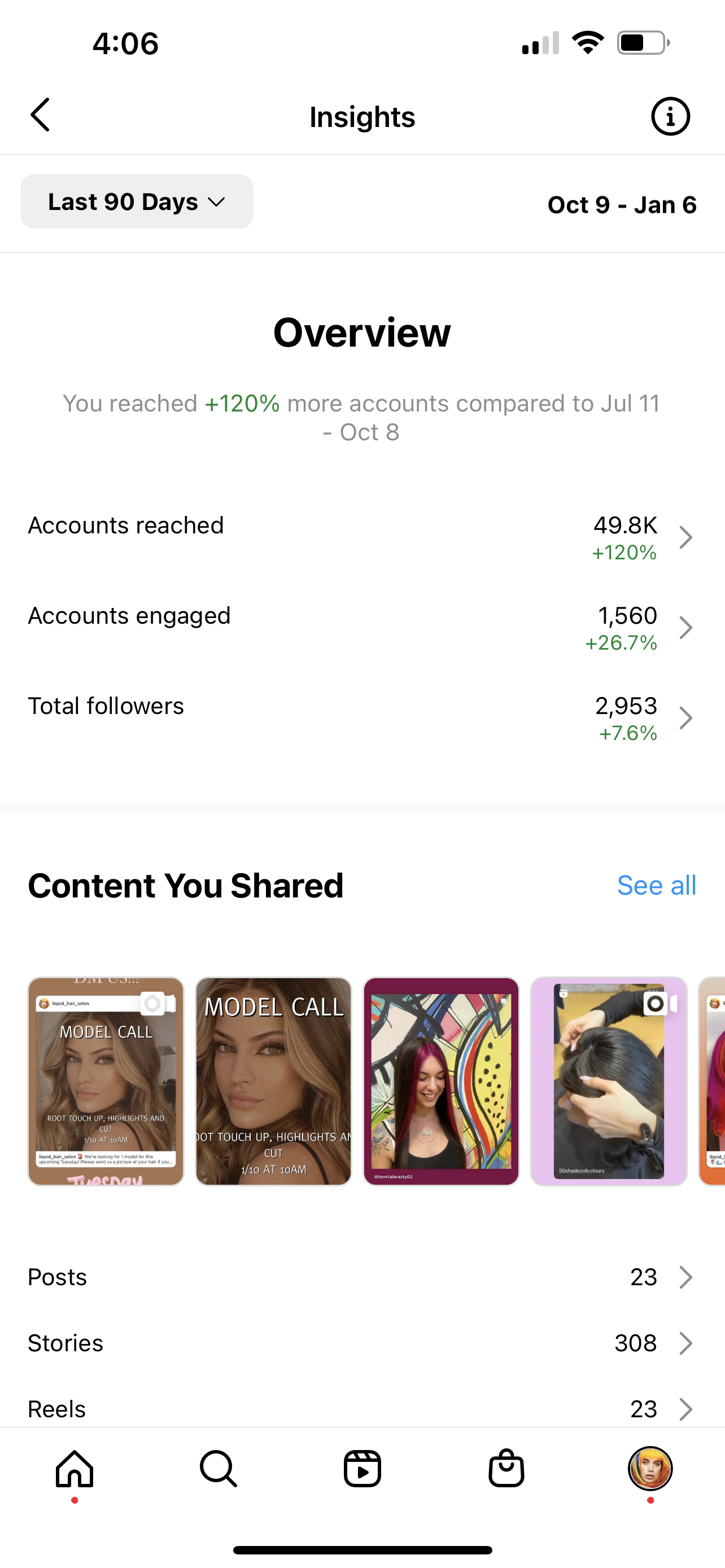Tap See all for shared content
This screenshot has height=1568, width=725.
point(656,885)
